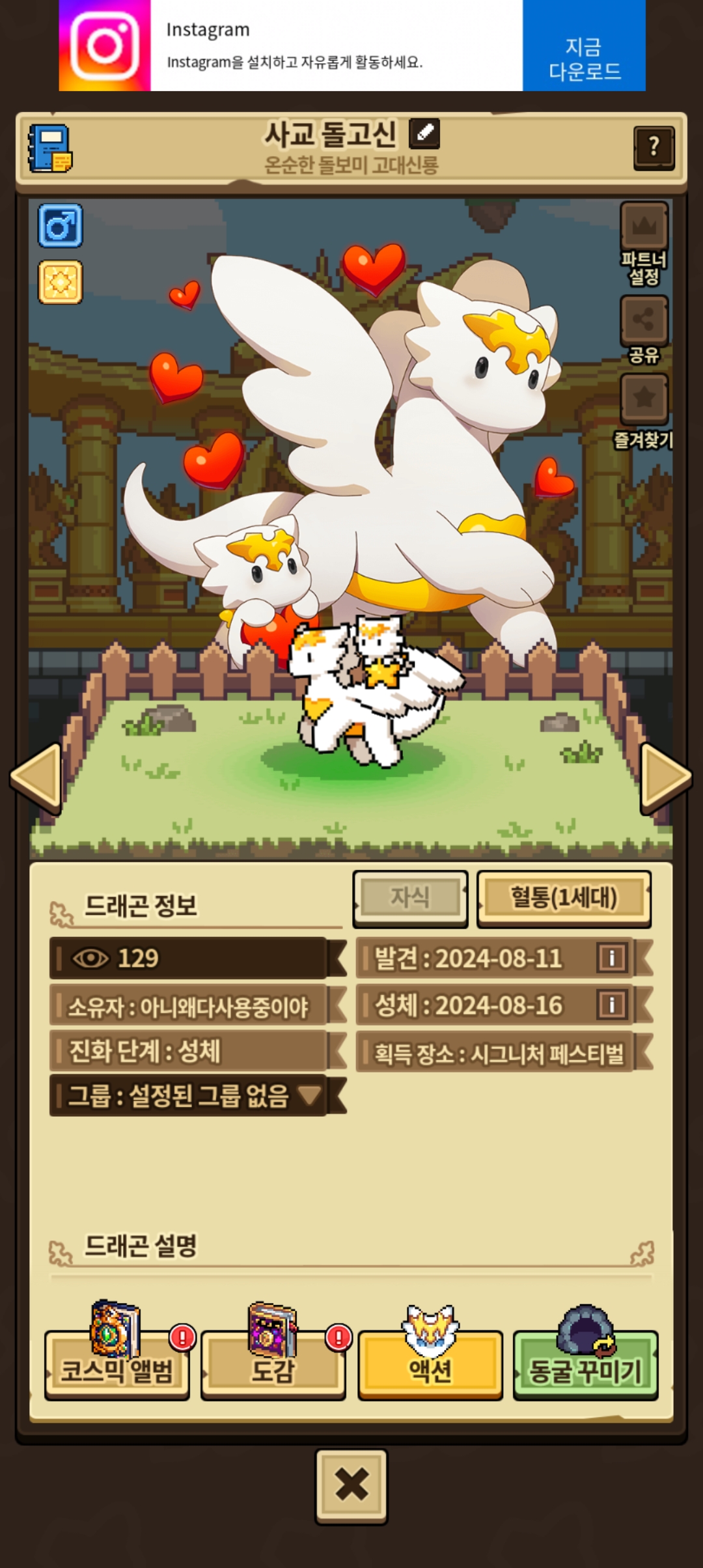The width and height of the screenshot is (703, 1568).
Task: View info for 성체 date
Action: [x=612, y=1005]
